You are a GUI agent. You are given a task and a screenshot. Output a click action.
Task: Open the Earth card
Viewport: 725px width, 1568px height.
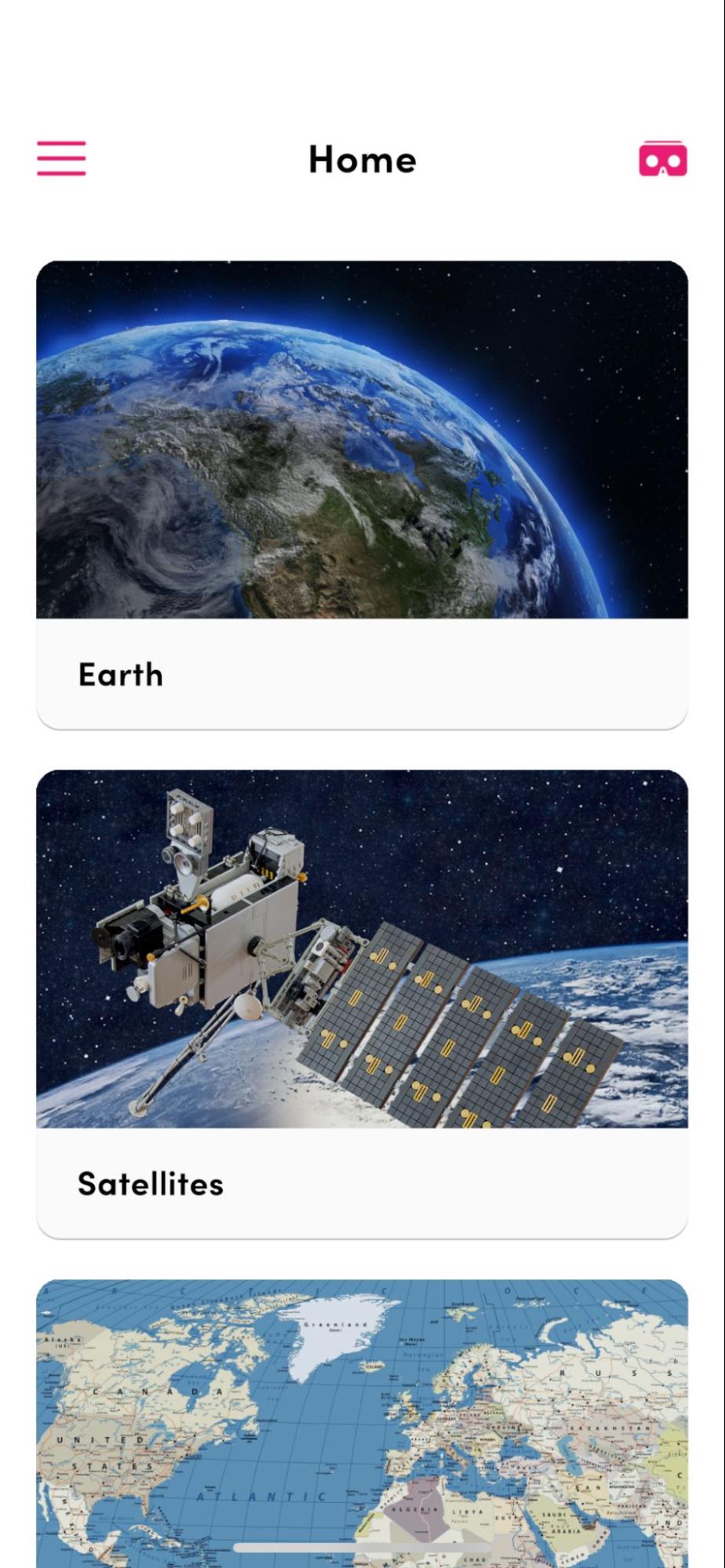pyautogui.click(x=362, y=495)
